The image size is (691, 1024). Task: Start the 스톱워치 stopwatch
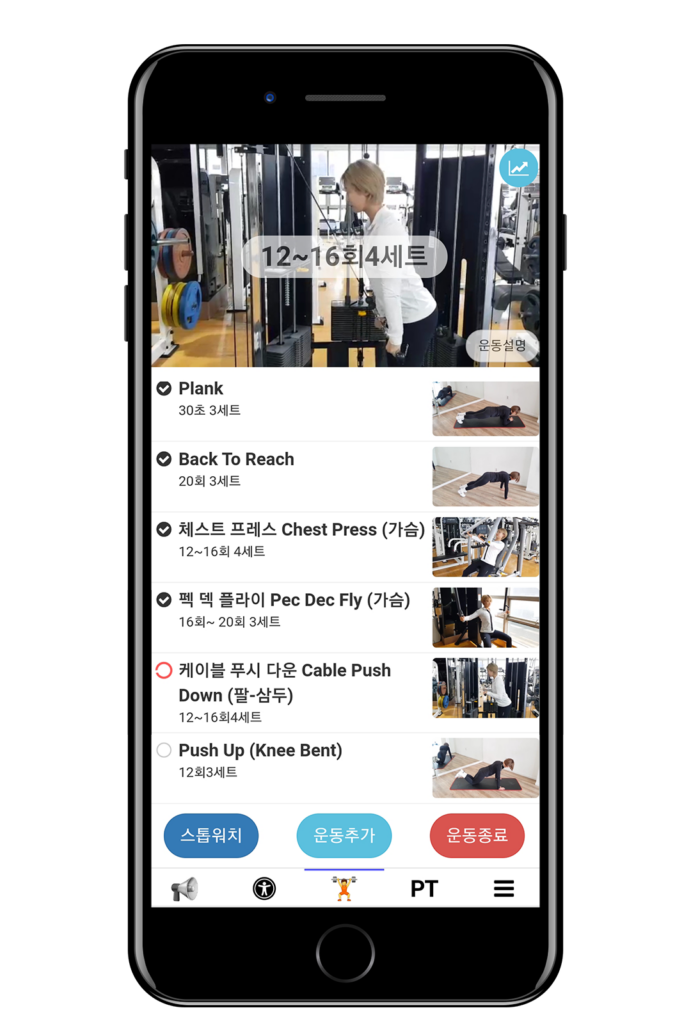(x=211, y=835)
